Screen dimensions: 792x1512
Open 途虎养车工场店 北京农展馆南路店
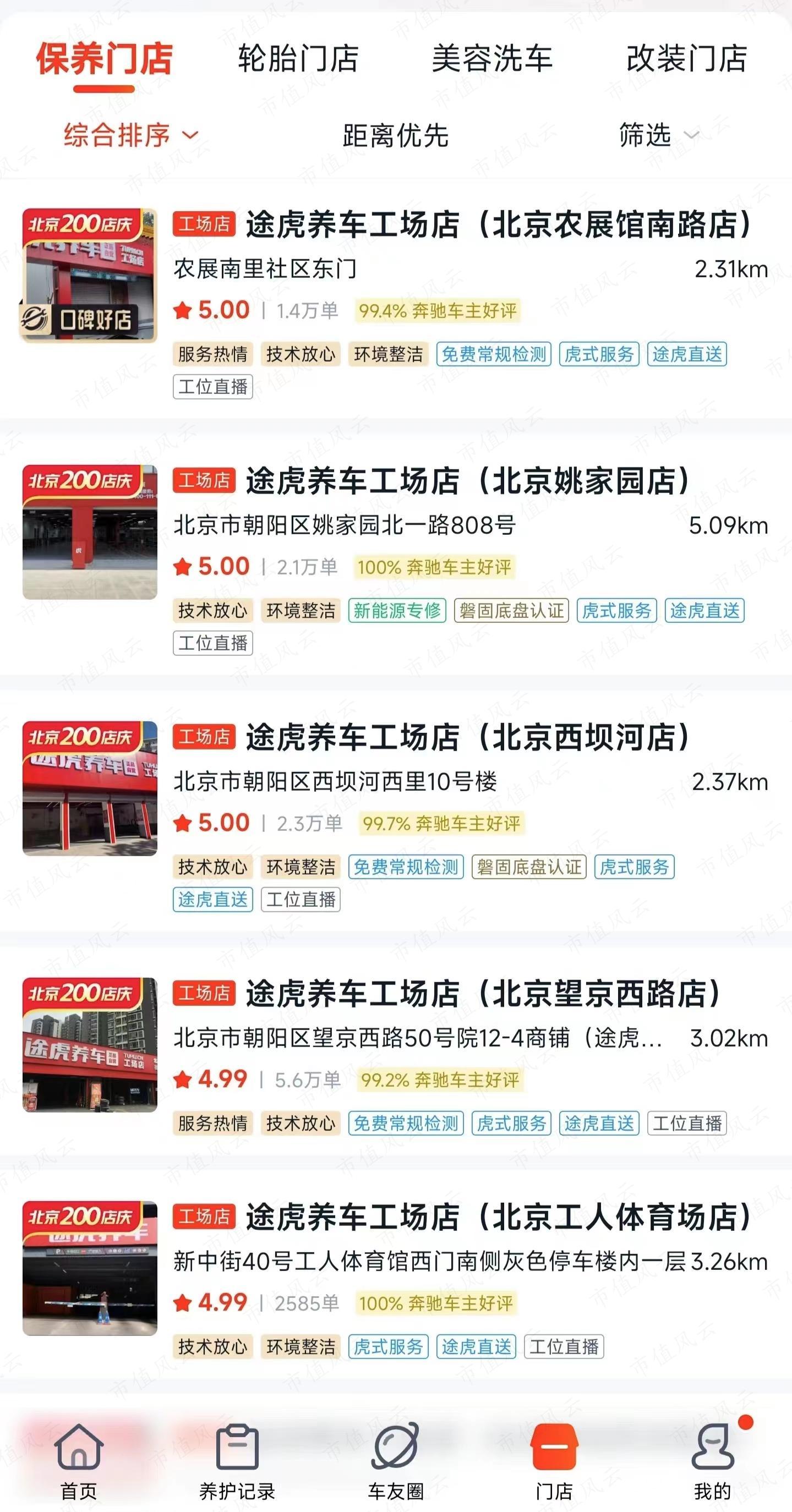[x=498, y=225]
